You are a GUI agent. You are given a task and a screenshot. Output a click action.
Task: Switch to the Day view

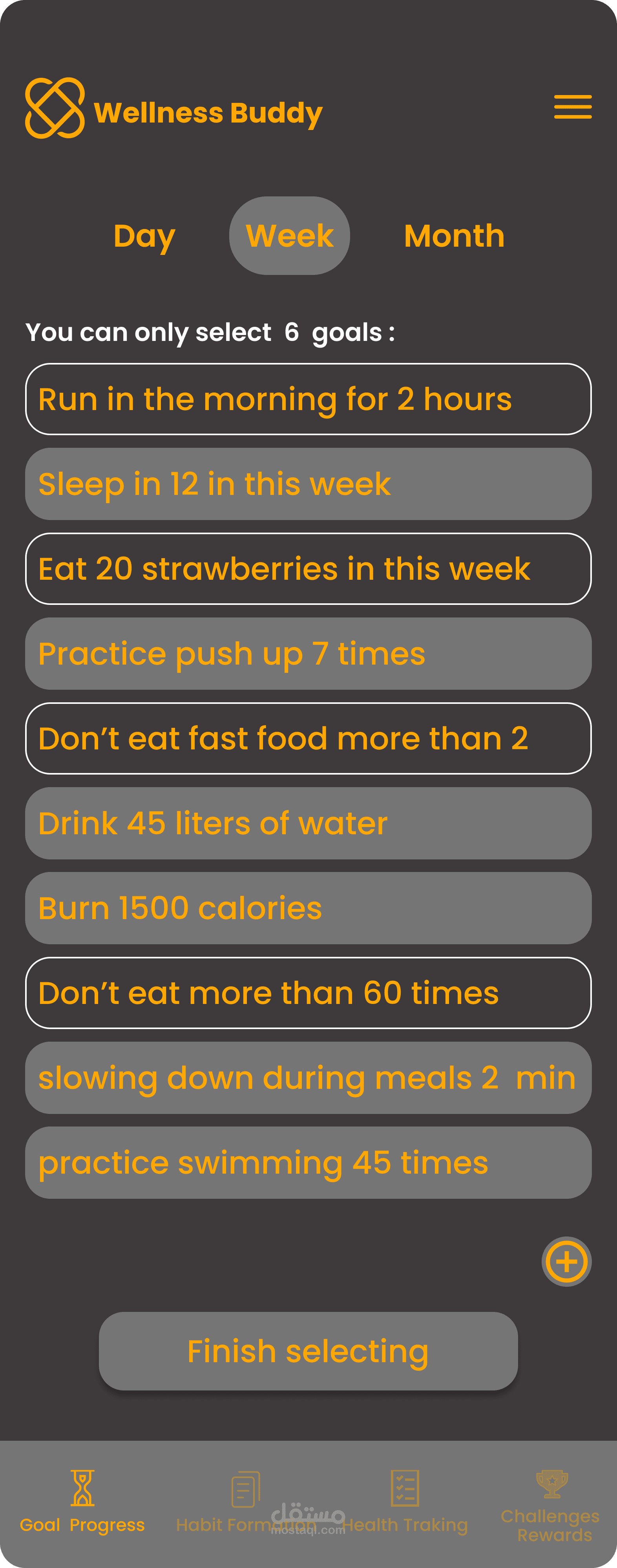tap(144, 236)
